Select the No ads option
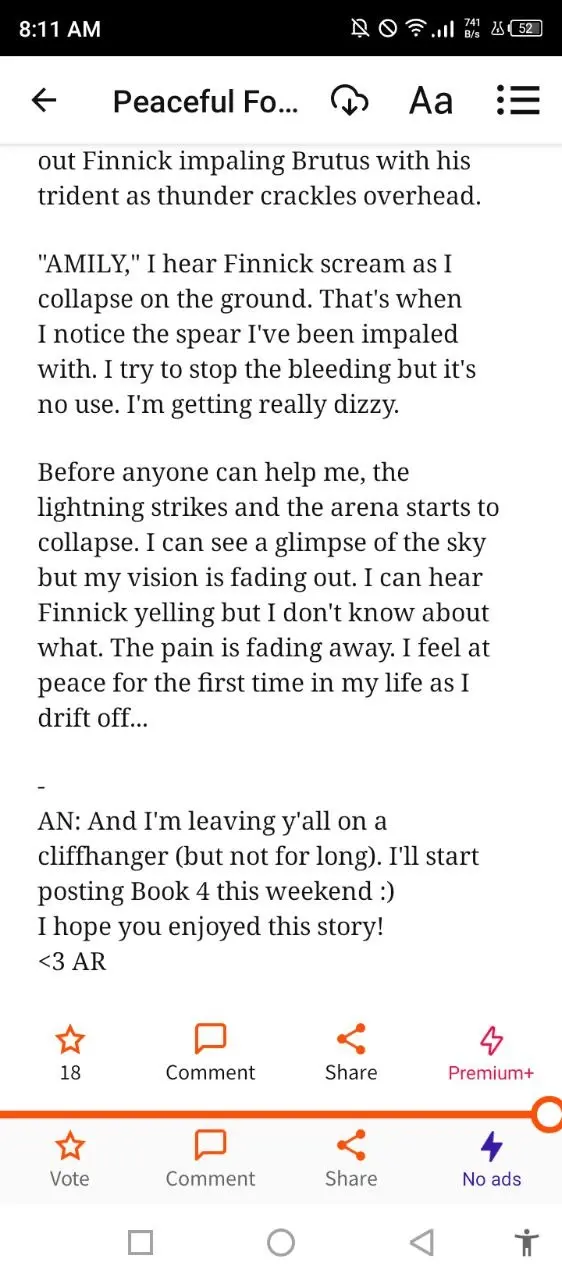 tap(491, 1160)
